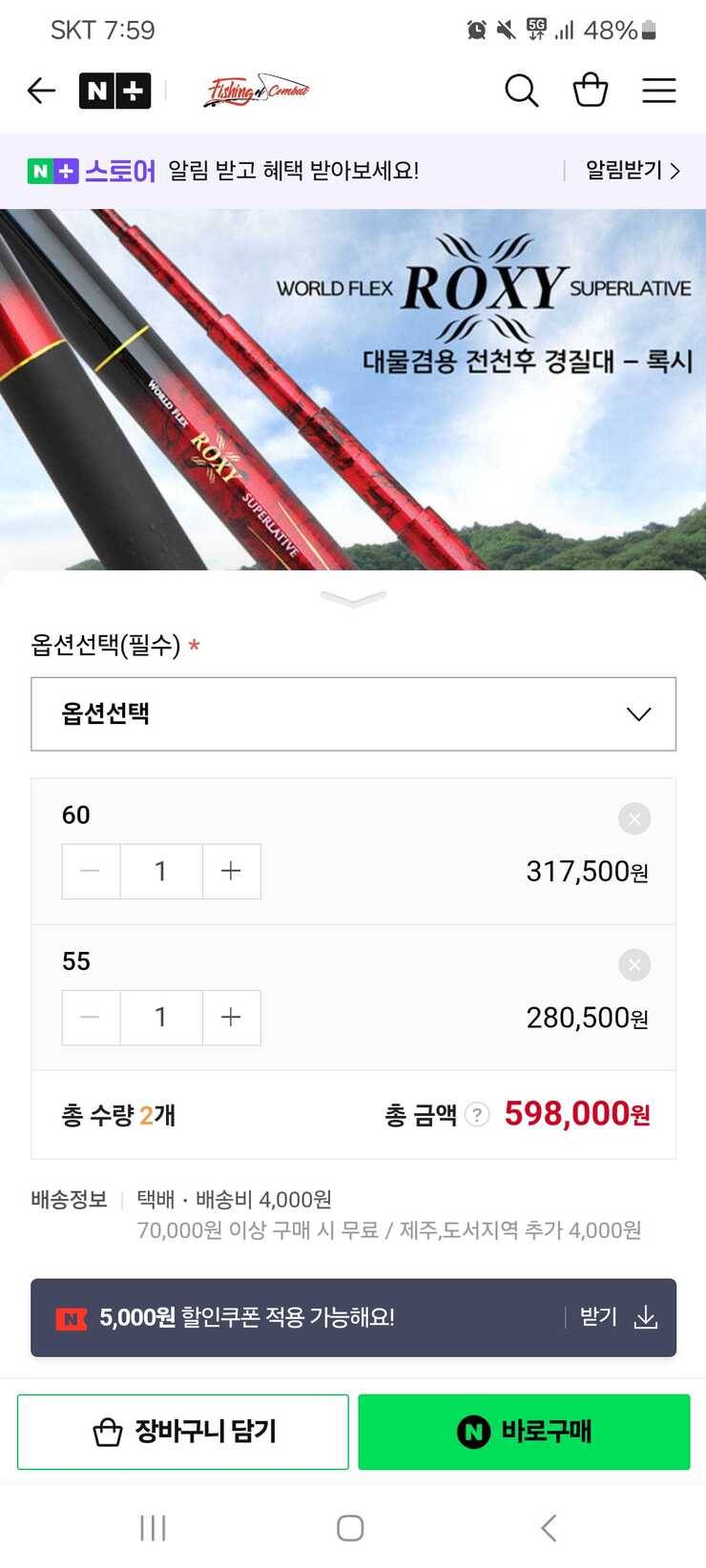Expand the 옵션선택 dropdown

[353, 713]
